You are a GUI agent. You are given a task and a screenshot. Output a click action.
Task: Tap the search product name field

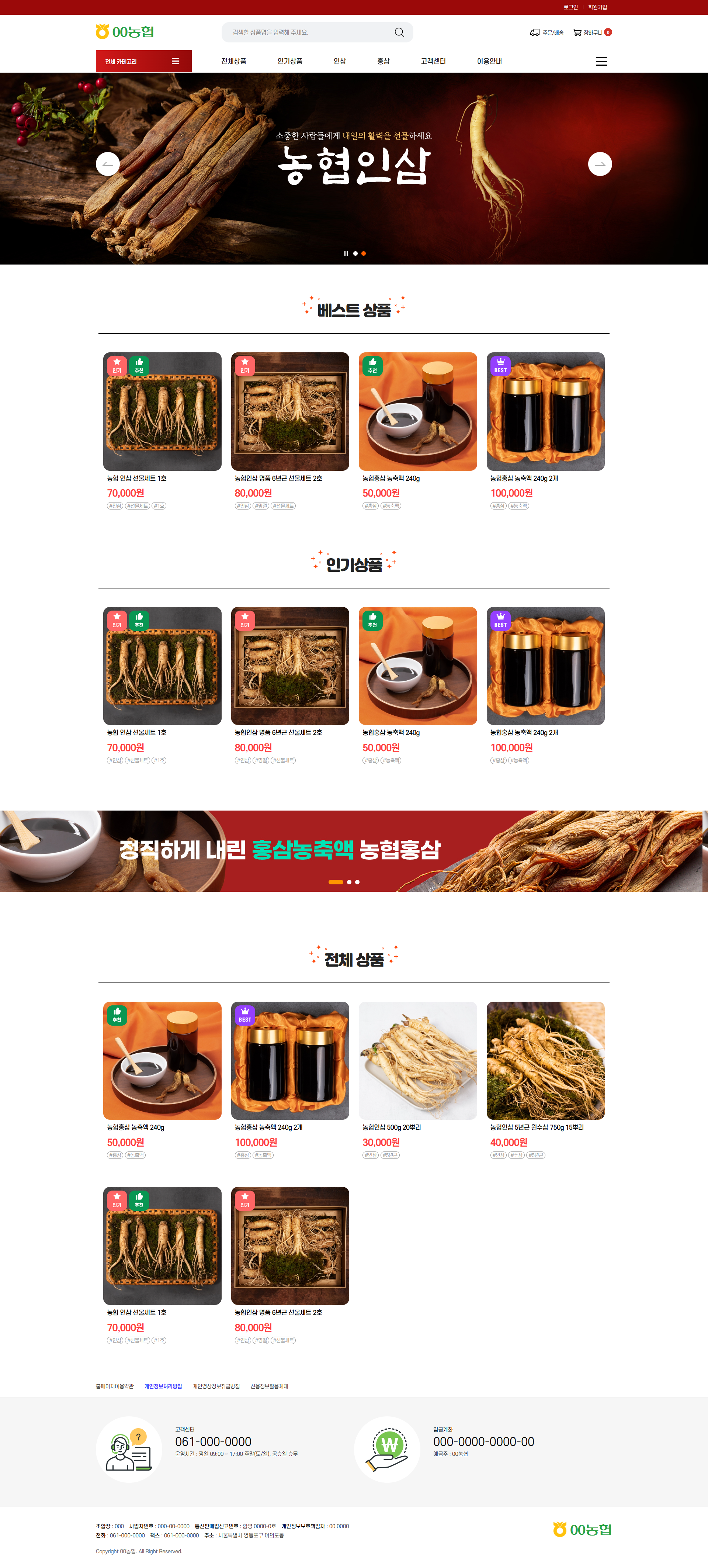[x=307, y=32]
